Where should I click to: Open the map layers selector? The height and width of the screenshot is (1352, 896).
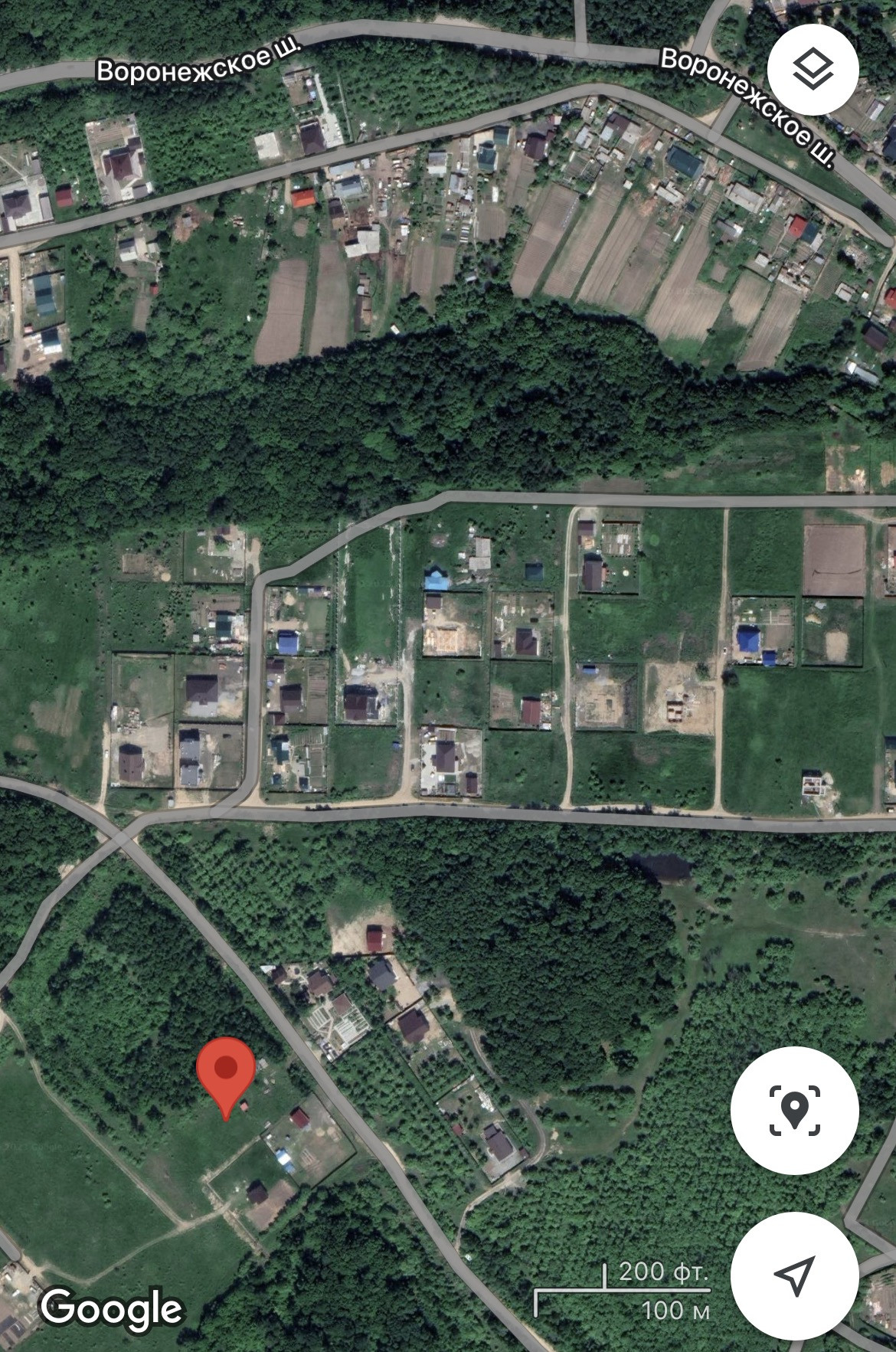813,70
